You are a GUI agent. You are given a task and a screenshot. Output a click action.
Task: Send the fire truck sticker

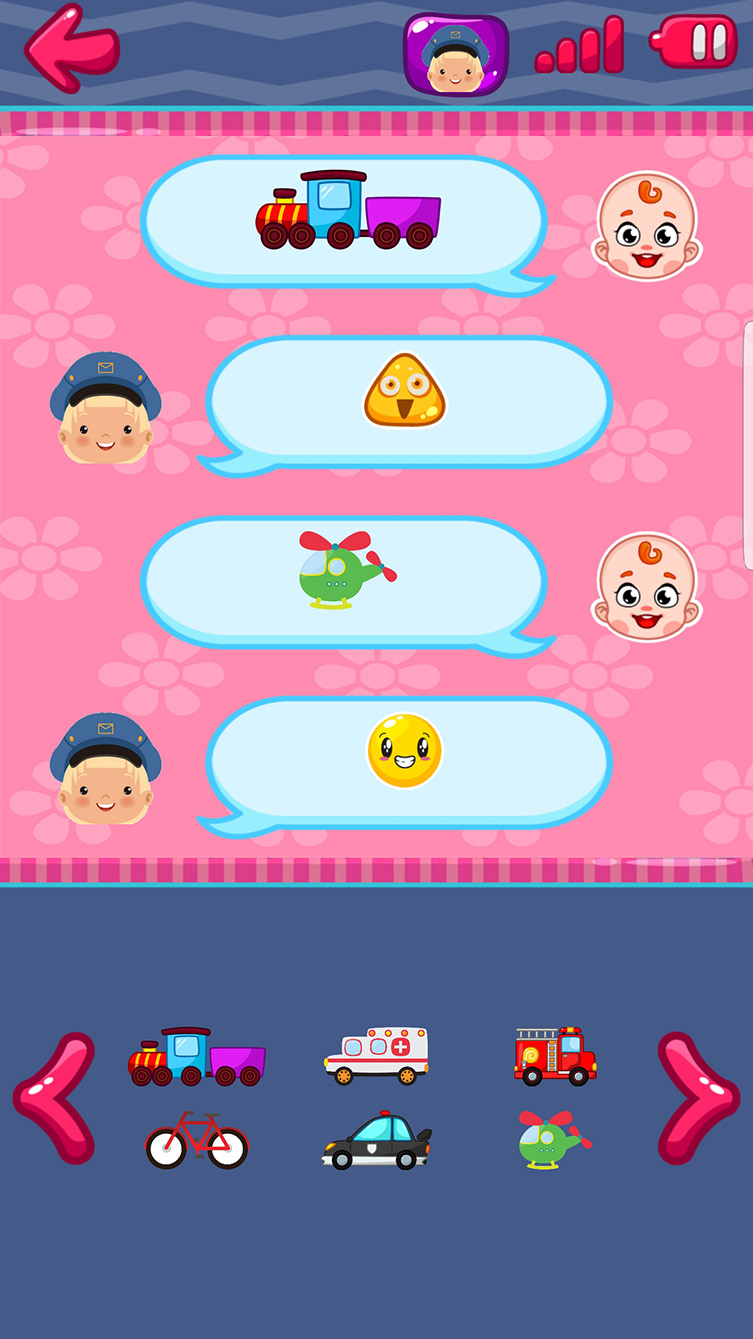(x=555, y=1055)
